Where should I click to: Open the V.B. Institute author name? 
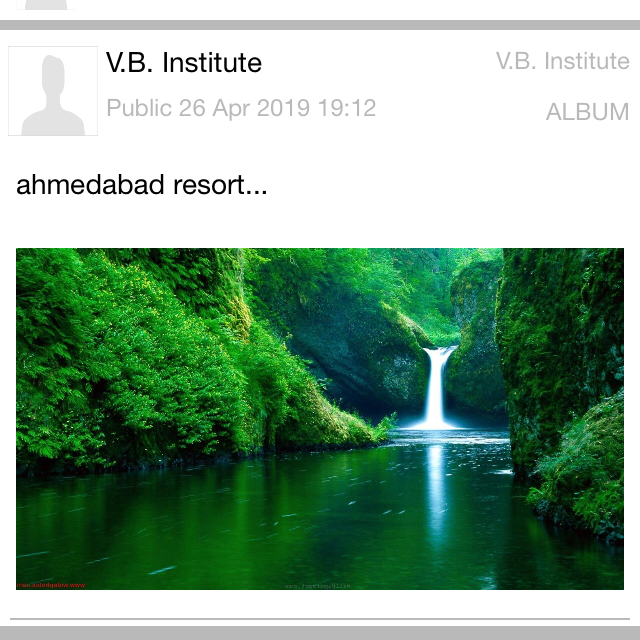point(184,63)
